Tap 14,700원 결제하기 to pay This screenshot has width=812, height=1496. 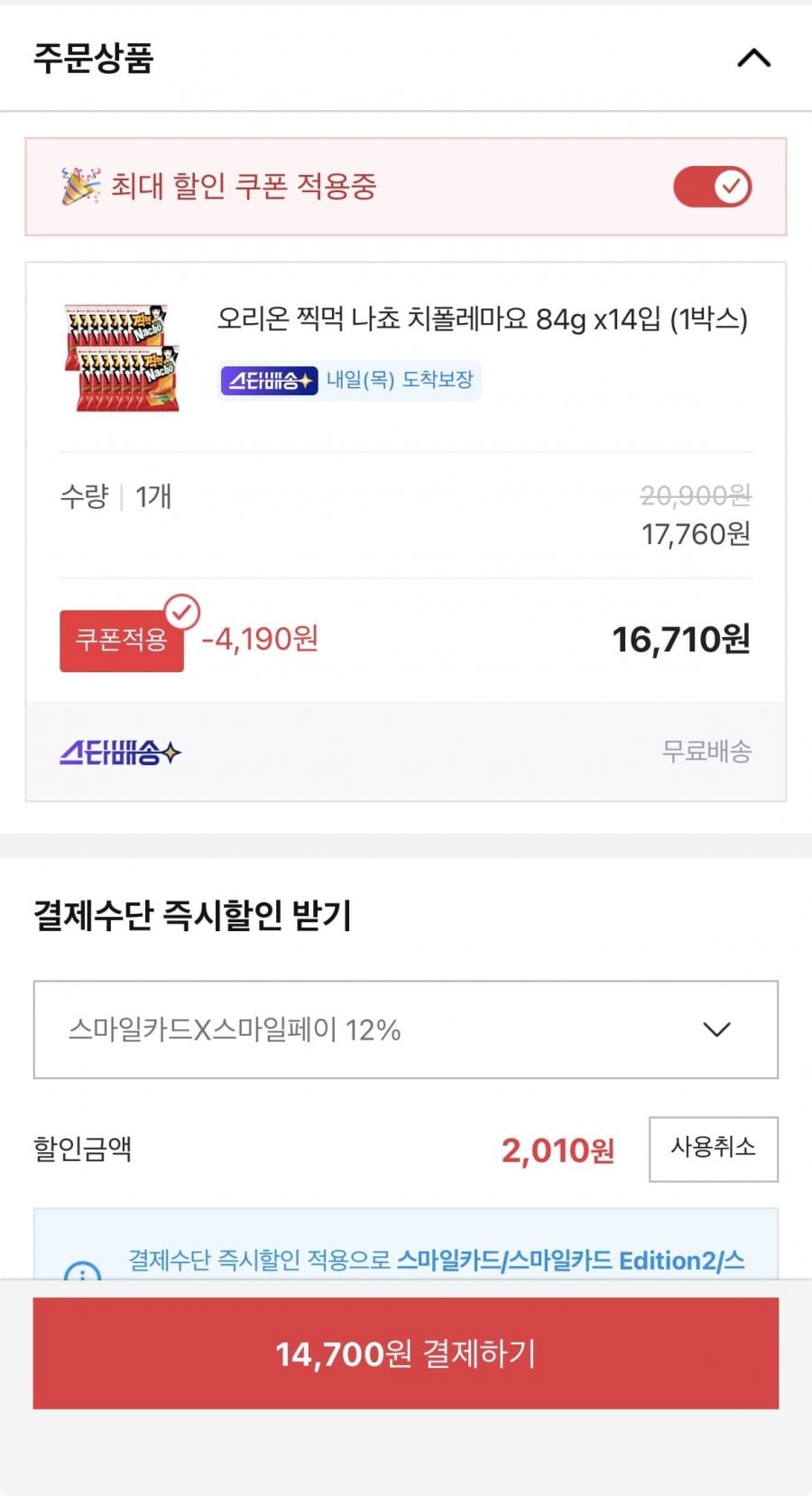[x=406, y=1353]
